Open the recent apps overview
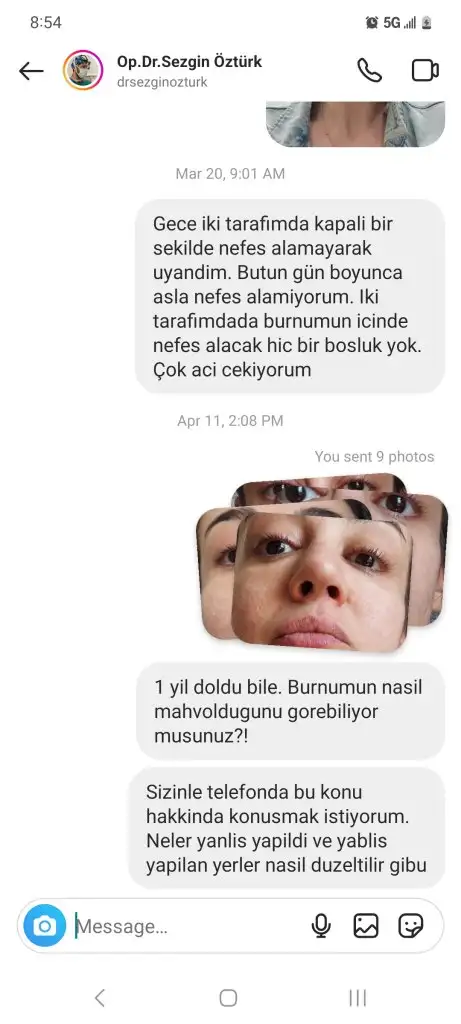 point(357,997)
